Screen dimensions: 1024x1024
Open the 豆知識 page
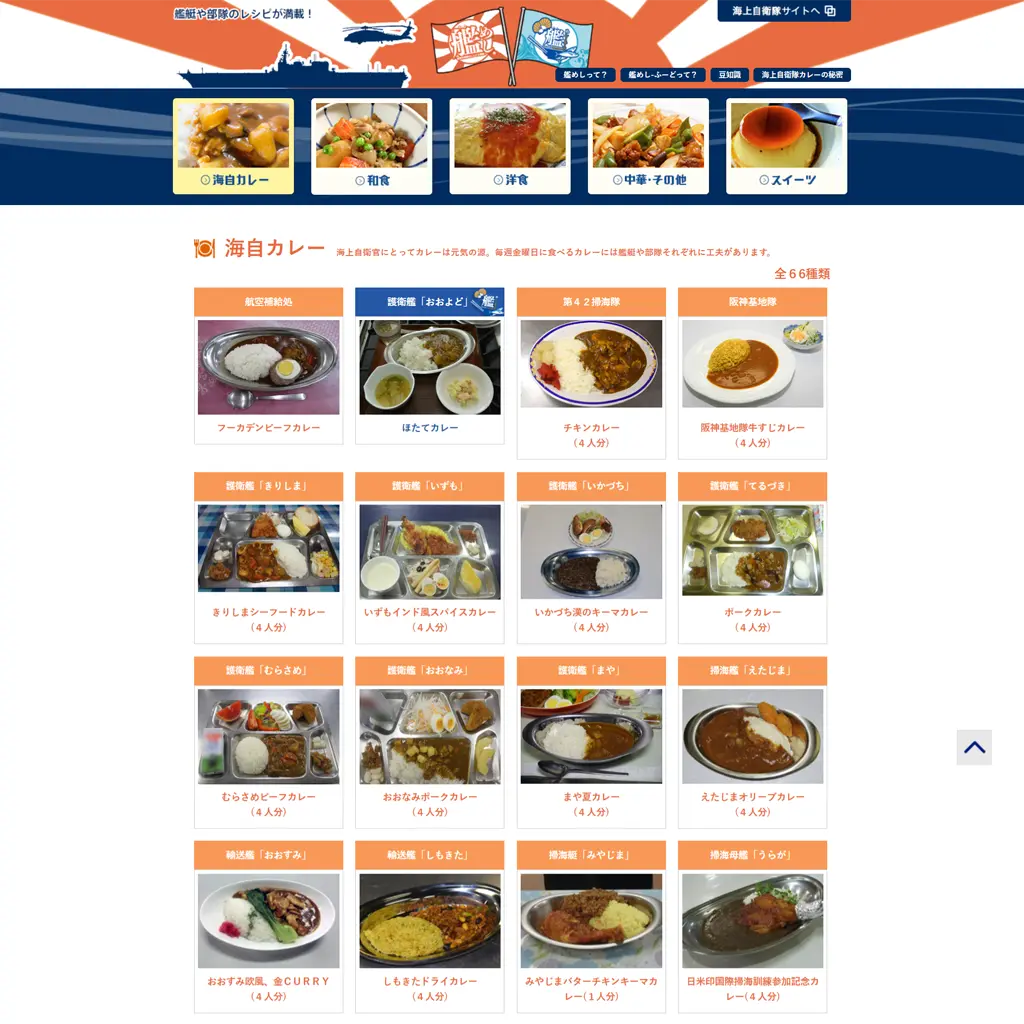pyautogui.click(x=729, y=75)
